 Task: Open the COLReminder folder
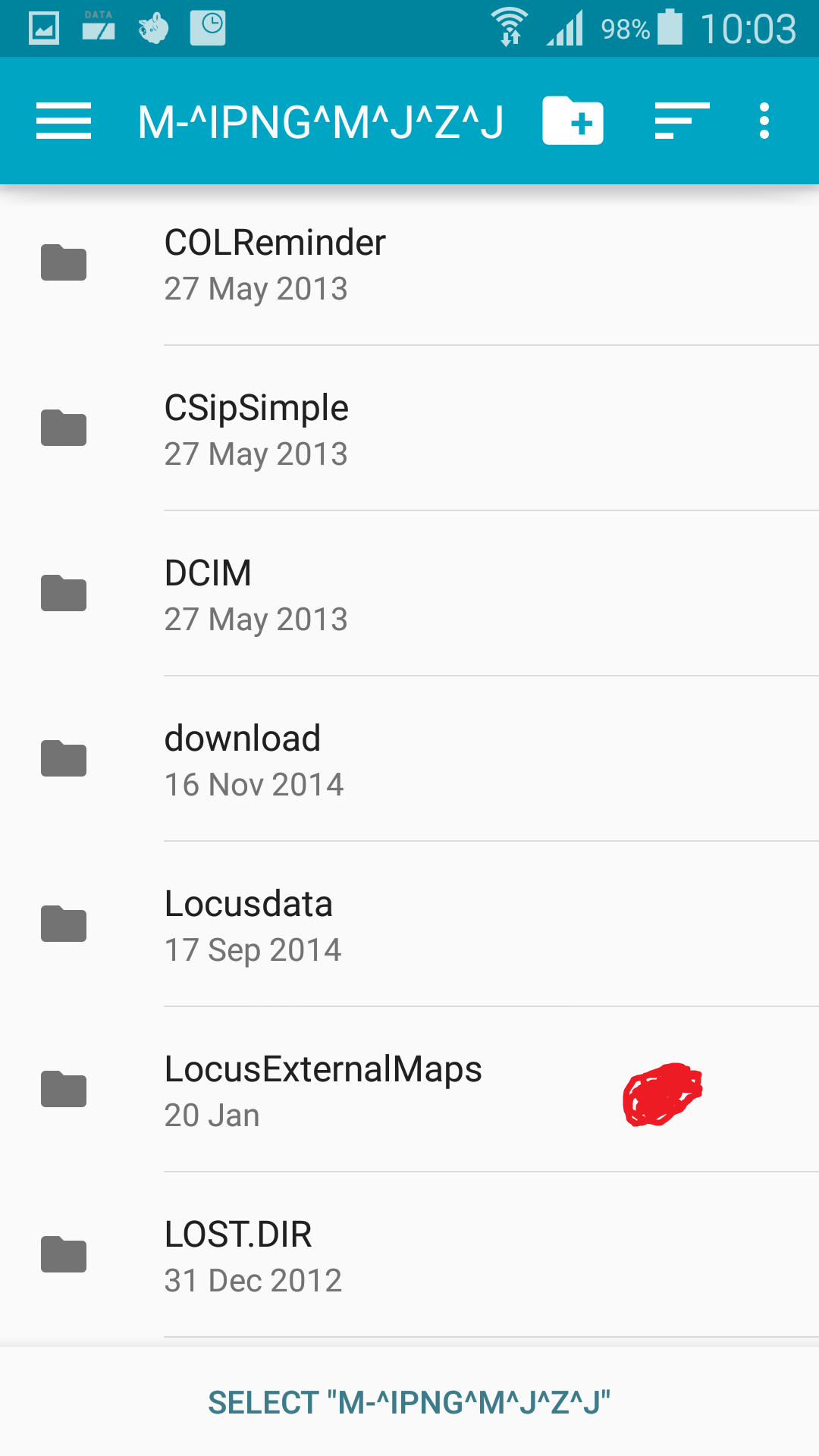(x=275, y=263)
